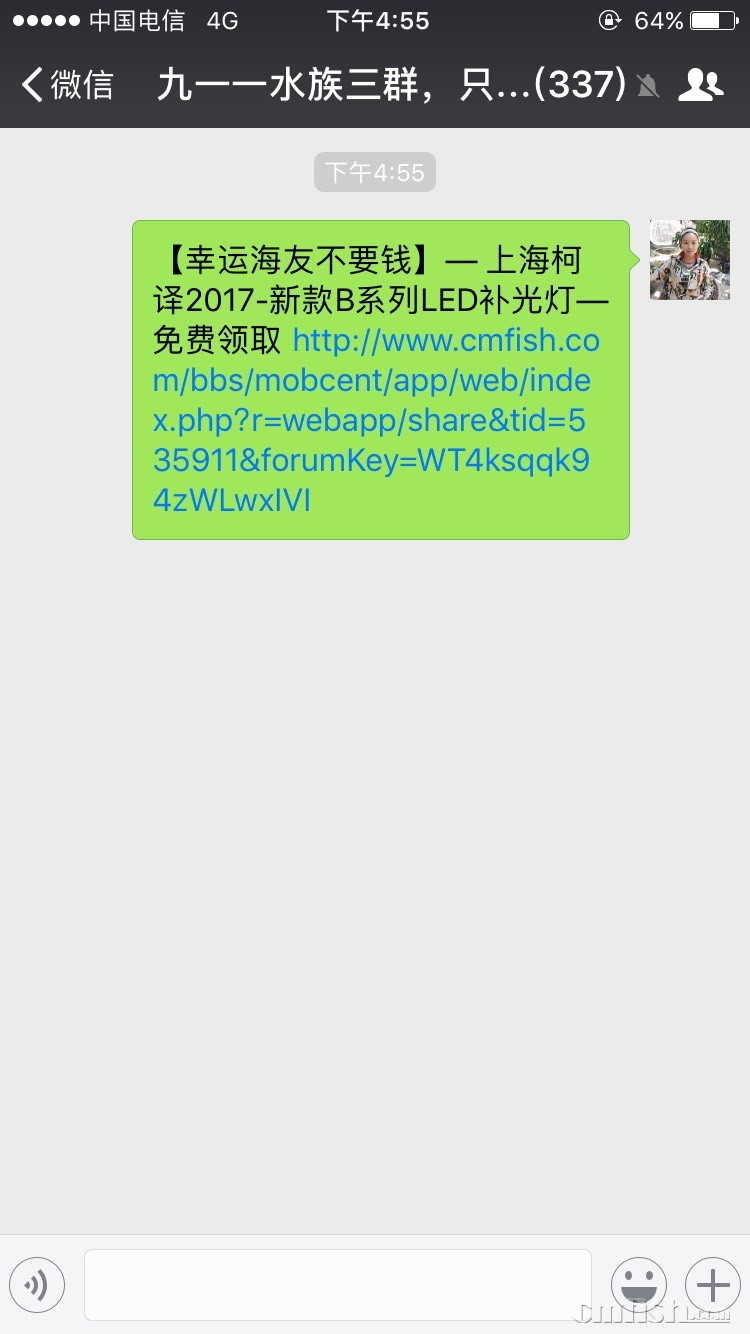Open group member list via people icon
The height and width of the screenshot is (1334, 750).
[701, 86]
